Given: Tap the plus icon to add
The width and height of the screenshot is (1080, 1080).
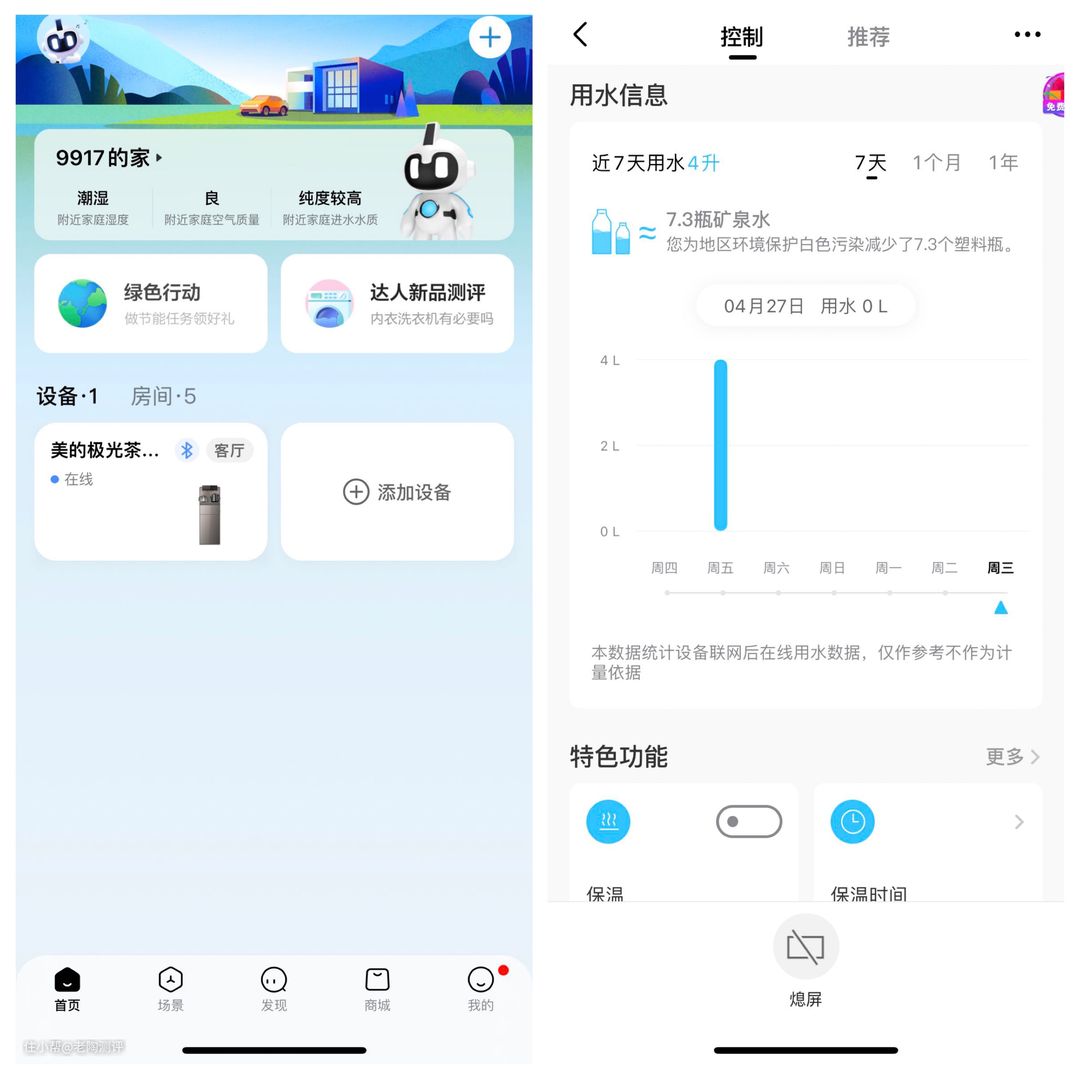Looking at the screenshot, I should coord(489,38).
